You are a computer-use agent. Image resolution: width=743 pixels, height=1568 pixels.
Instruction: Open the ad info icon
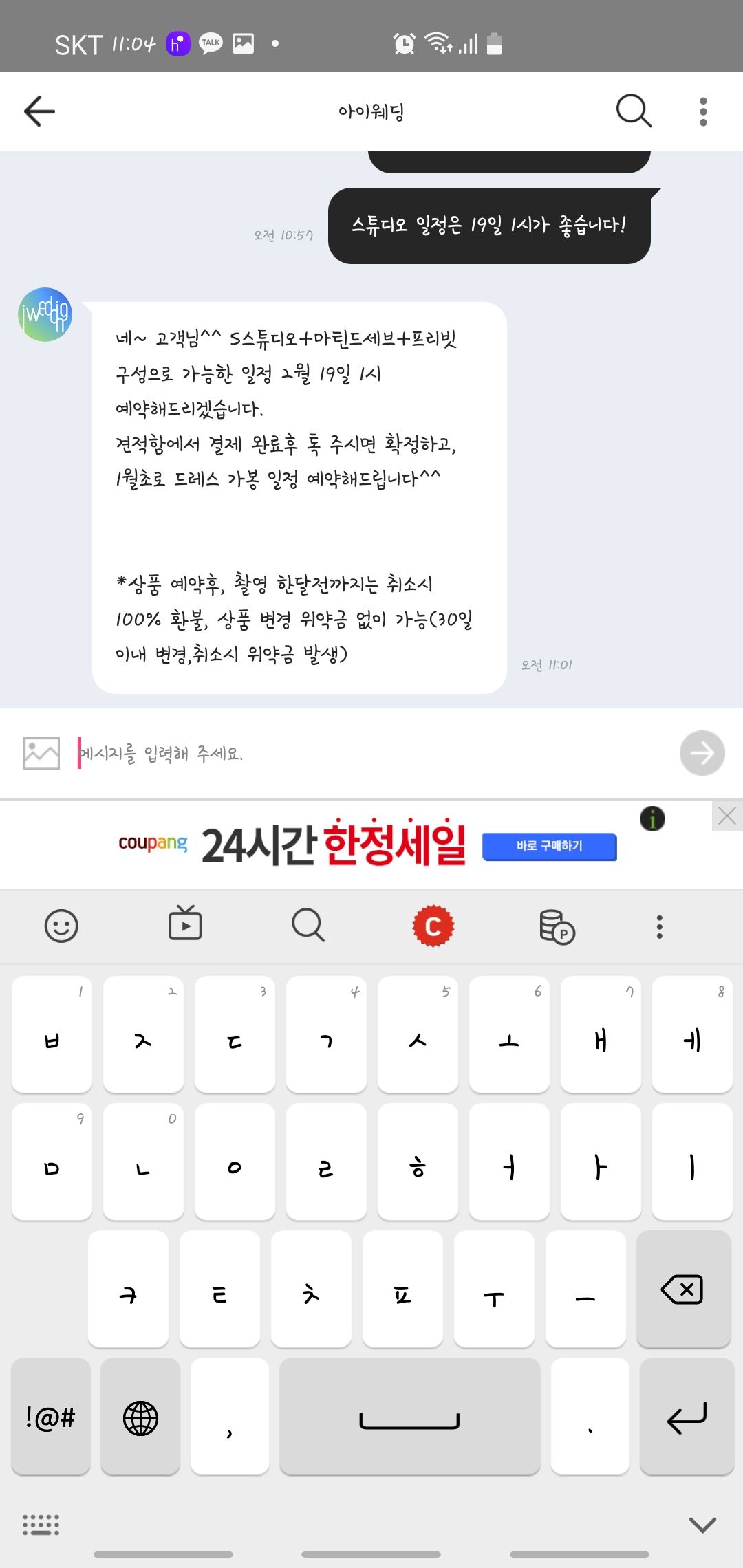652,818
